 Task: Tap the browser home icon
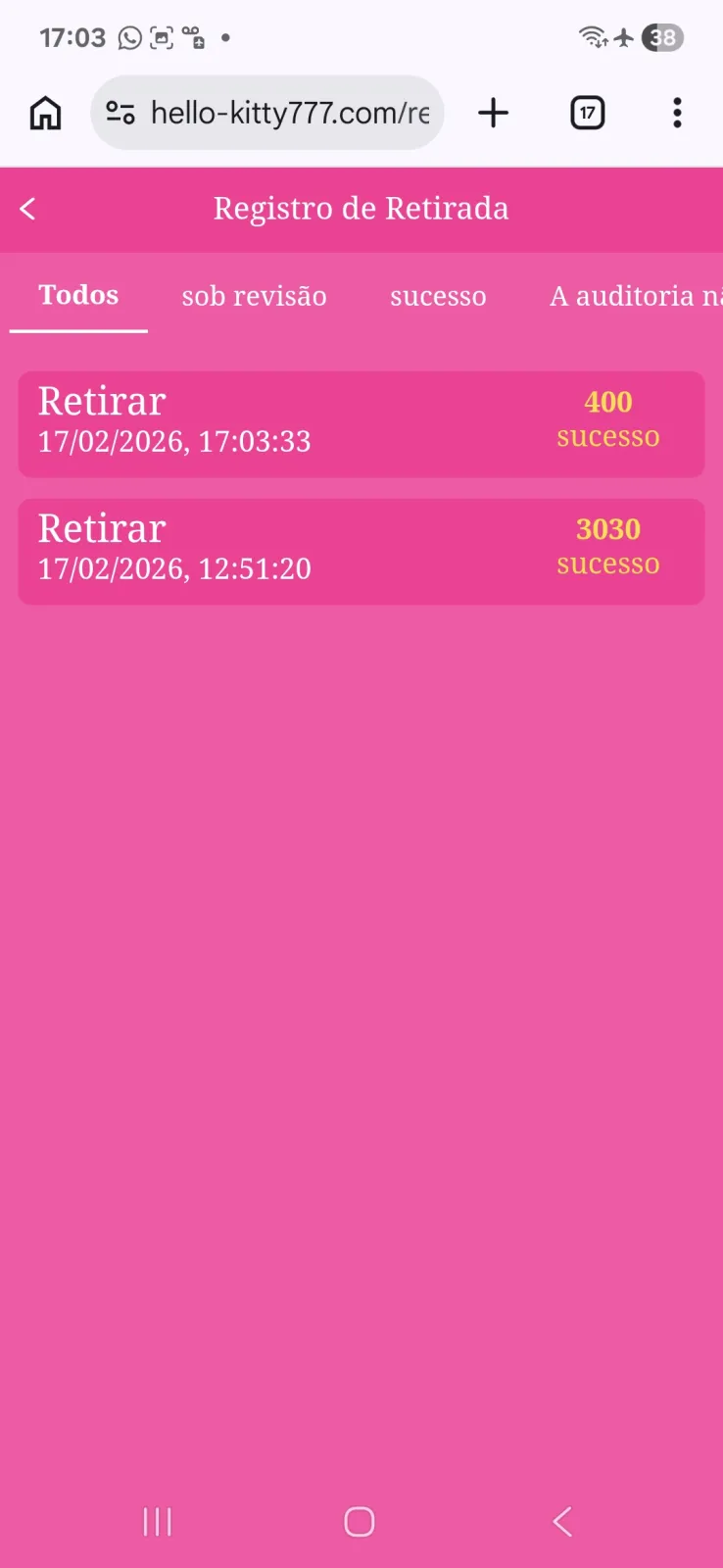click(45, 114)
